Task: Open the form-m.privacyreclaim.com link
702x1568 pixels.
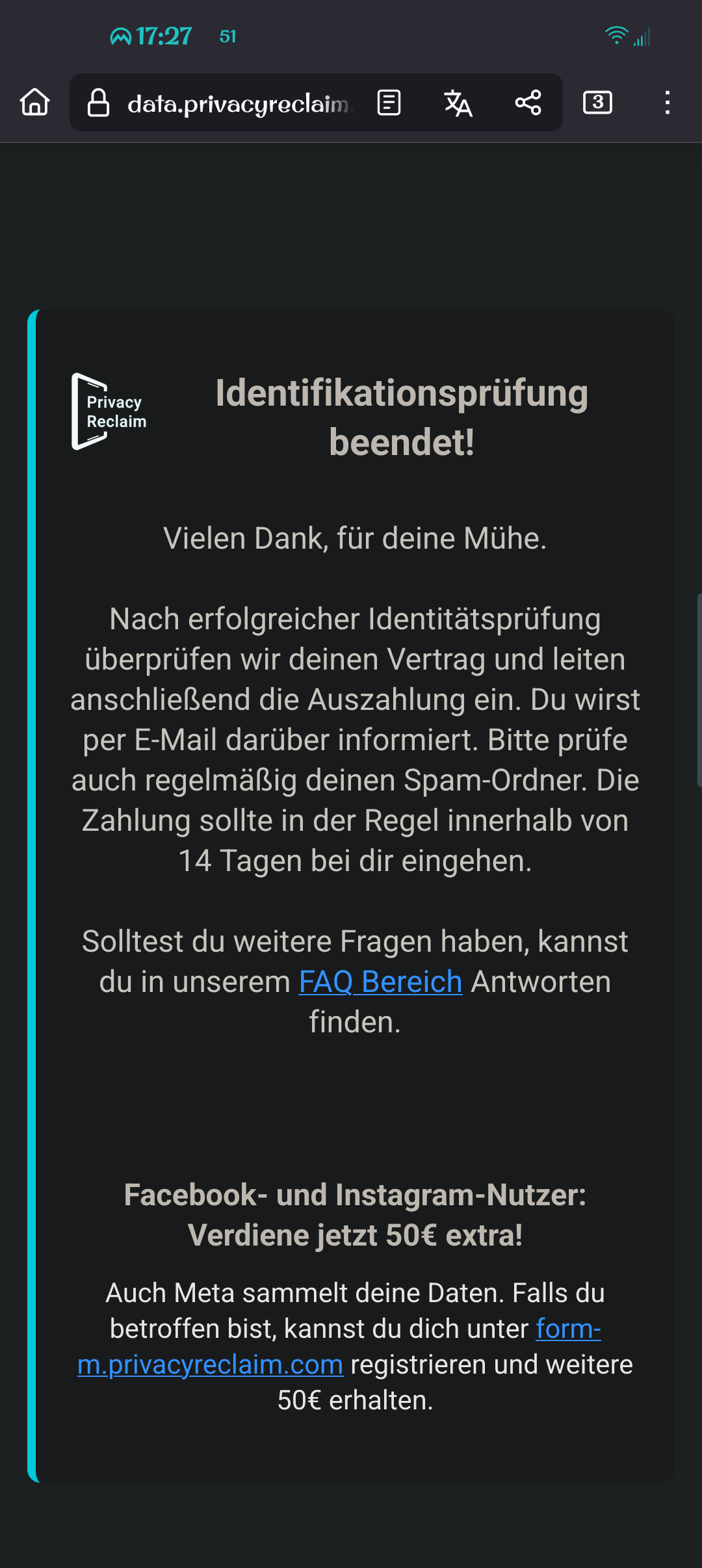Action: point(210,1365)
